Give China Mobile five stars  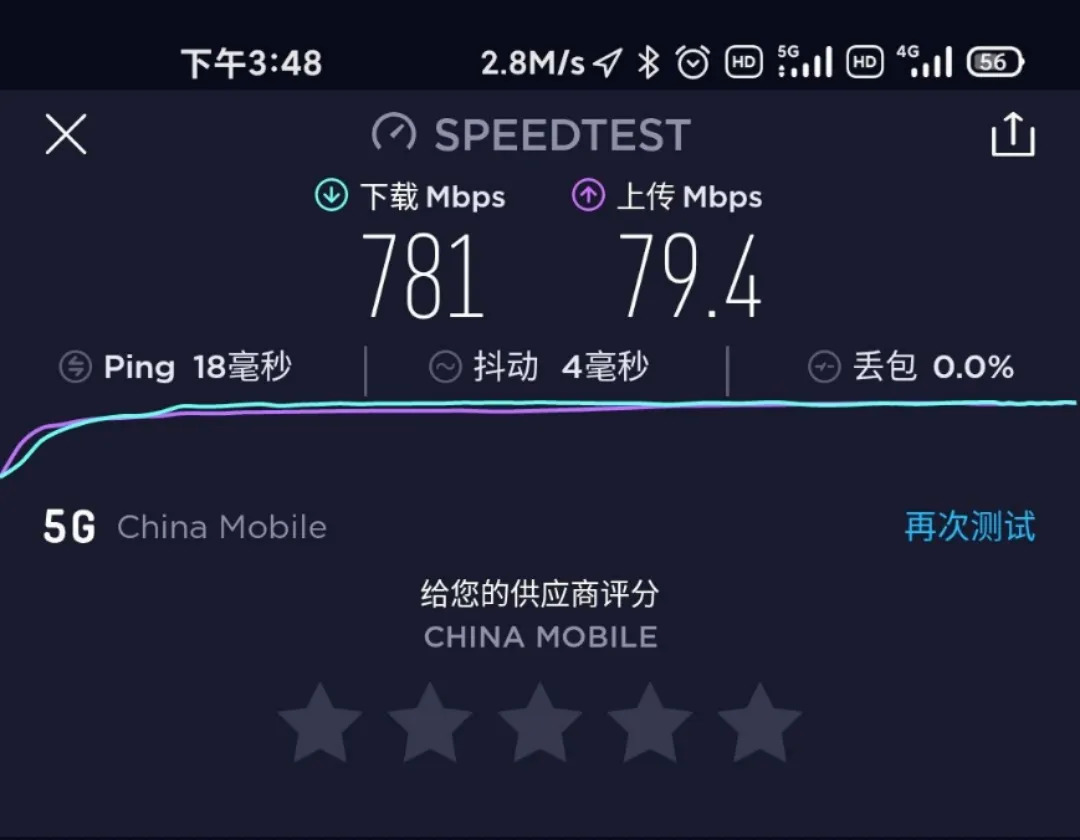pos(760,723)
